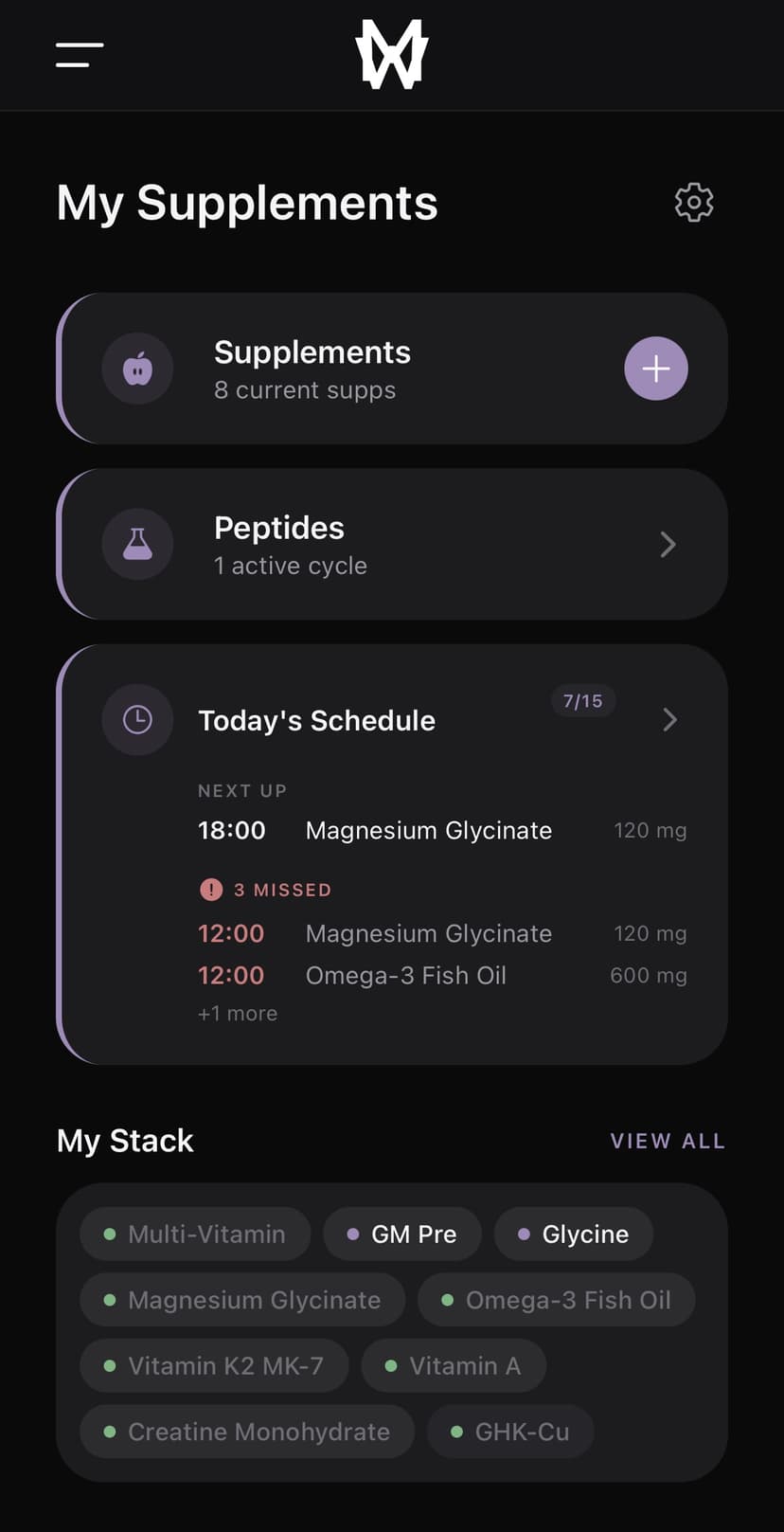Select the Creatine Monohydrate chip
This screenshot has height=1532, width=784.
pos(246,1432)
